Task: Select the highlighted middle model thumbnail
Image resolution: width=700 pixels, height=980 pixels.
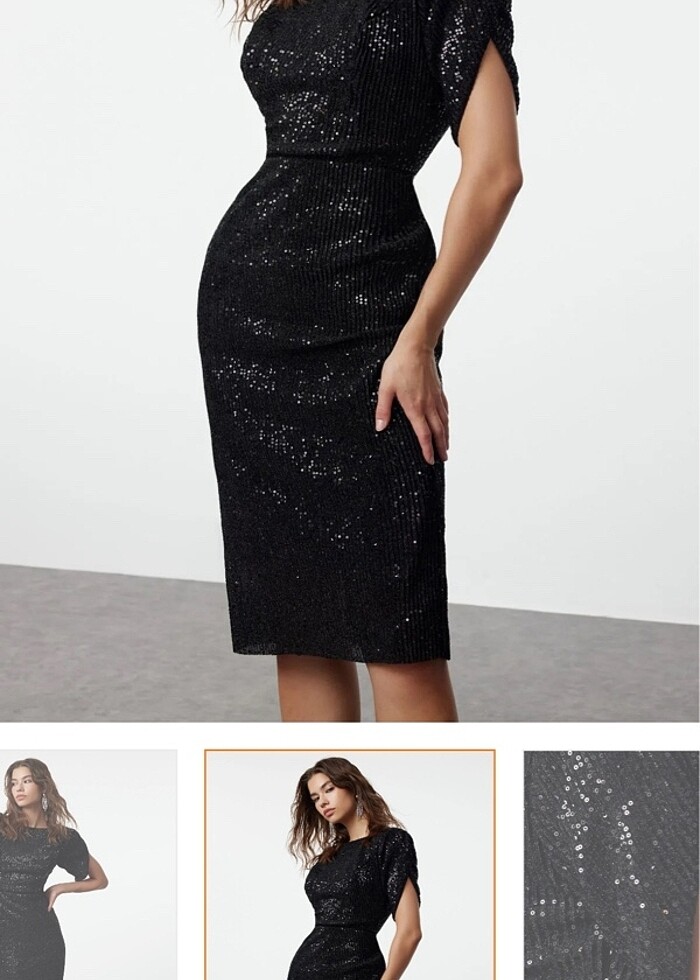Action: click(x=350, y=865)
